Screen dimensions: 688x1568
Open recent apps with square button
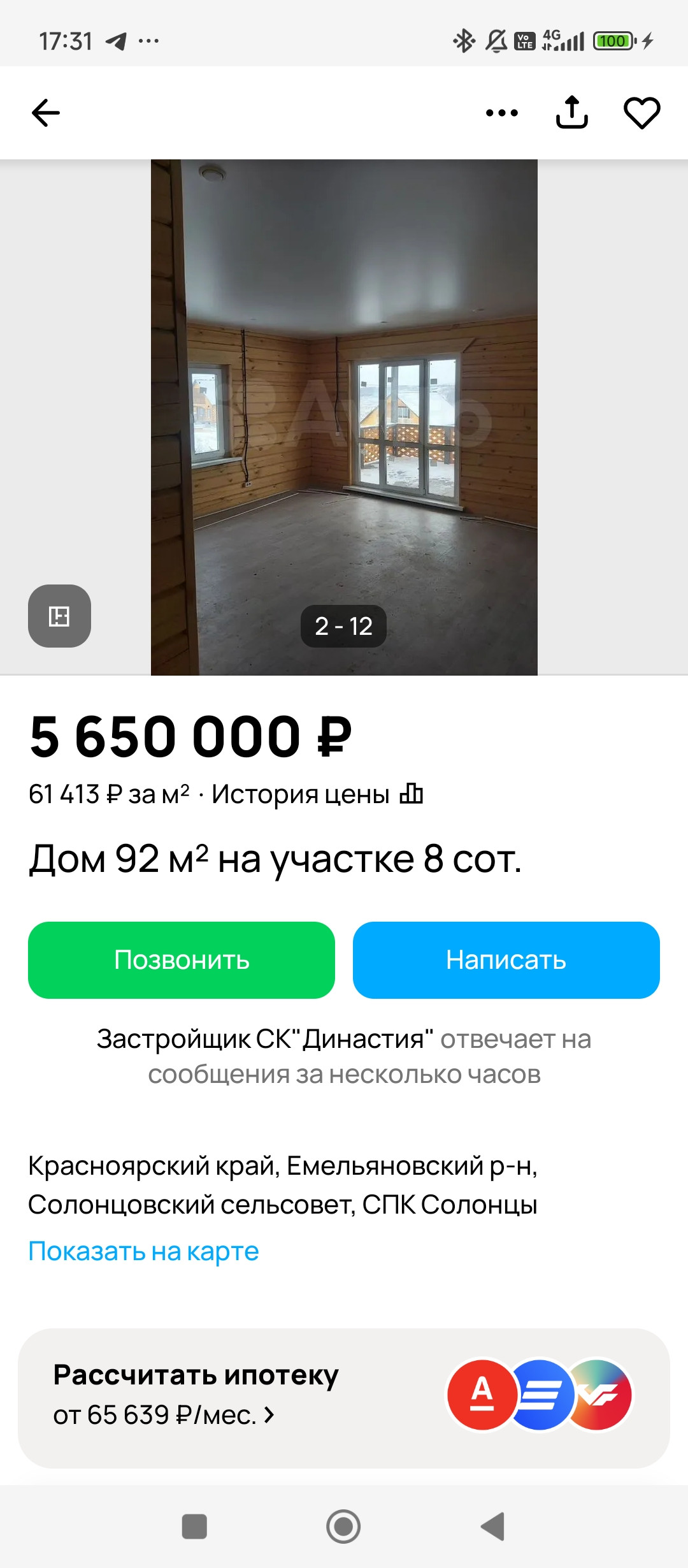tap(194, 1527)
